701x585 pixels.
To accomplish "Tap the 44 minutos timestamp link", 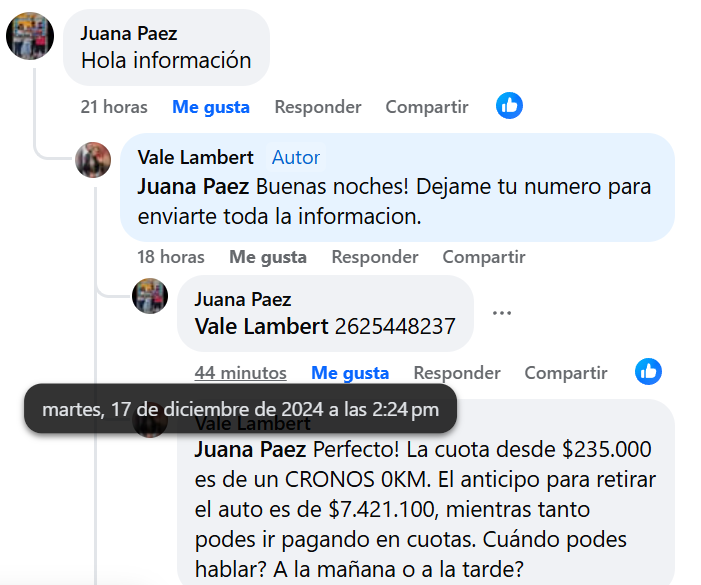I will coord(240,373).
